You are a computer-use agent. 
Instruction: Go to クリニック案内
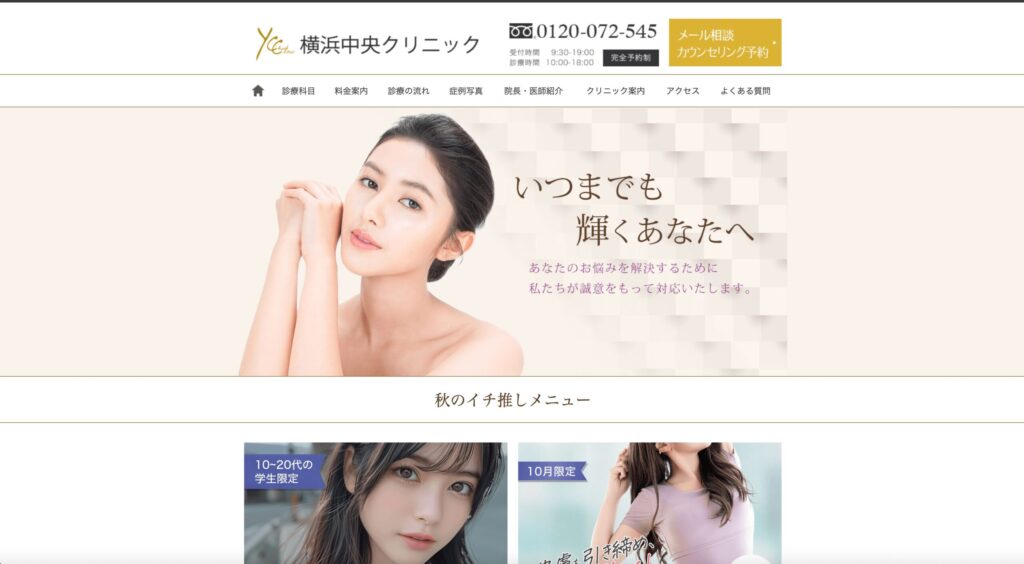[615, 91]
